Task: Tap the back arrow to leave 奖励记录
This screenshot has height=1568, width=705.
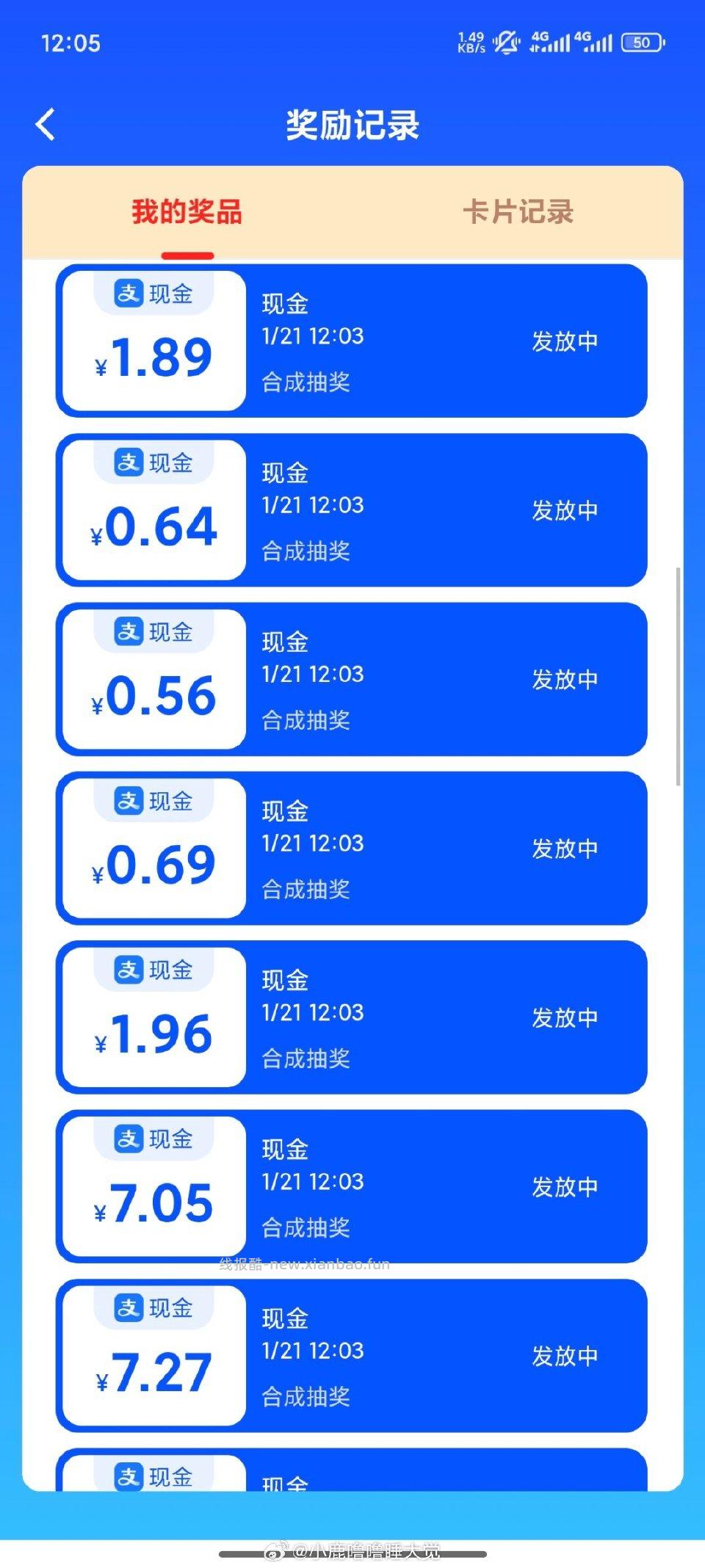Action: [x=46, y=123]
